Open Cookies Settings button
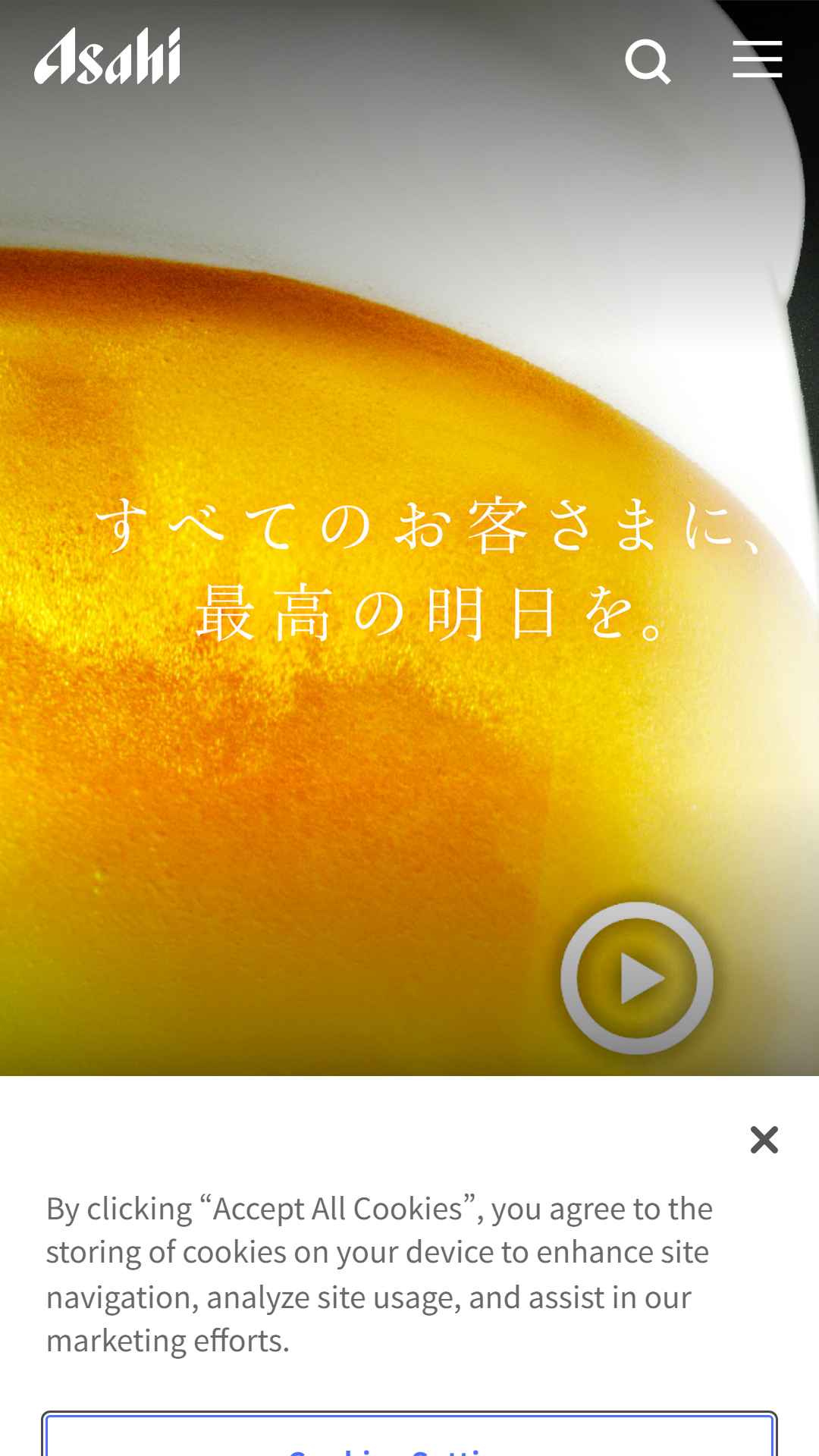Viewport: 819px width, 1456px height. 409,1435
